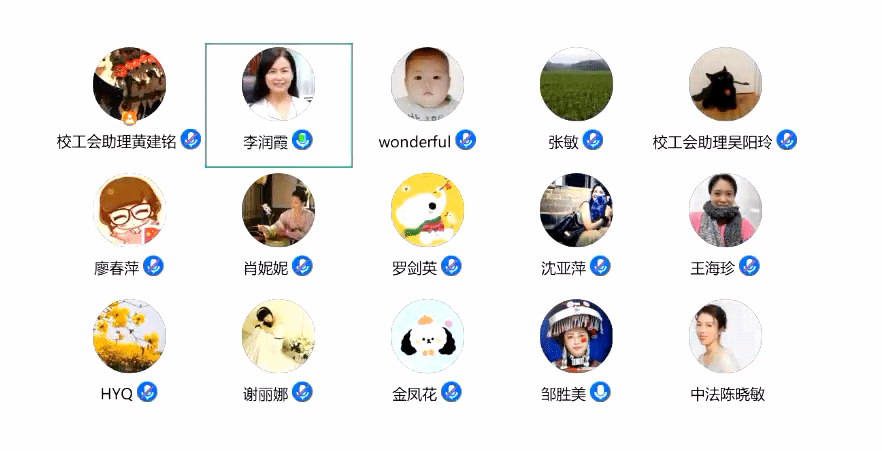Tap 沈亚萍's participant tile
Screen dimensions: 882x451
[576, 211]
